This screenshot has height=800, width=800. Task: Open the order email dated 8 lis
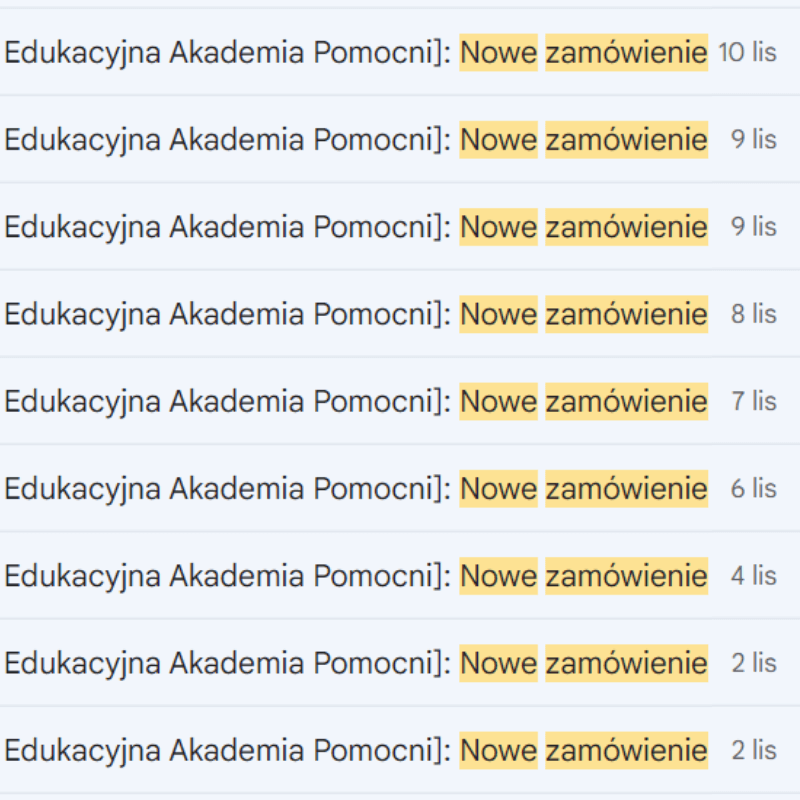click(400, 314)
